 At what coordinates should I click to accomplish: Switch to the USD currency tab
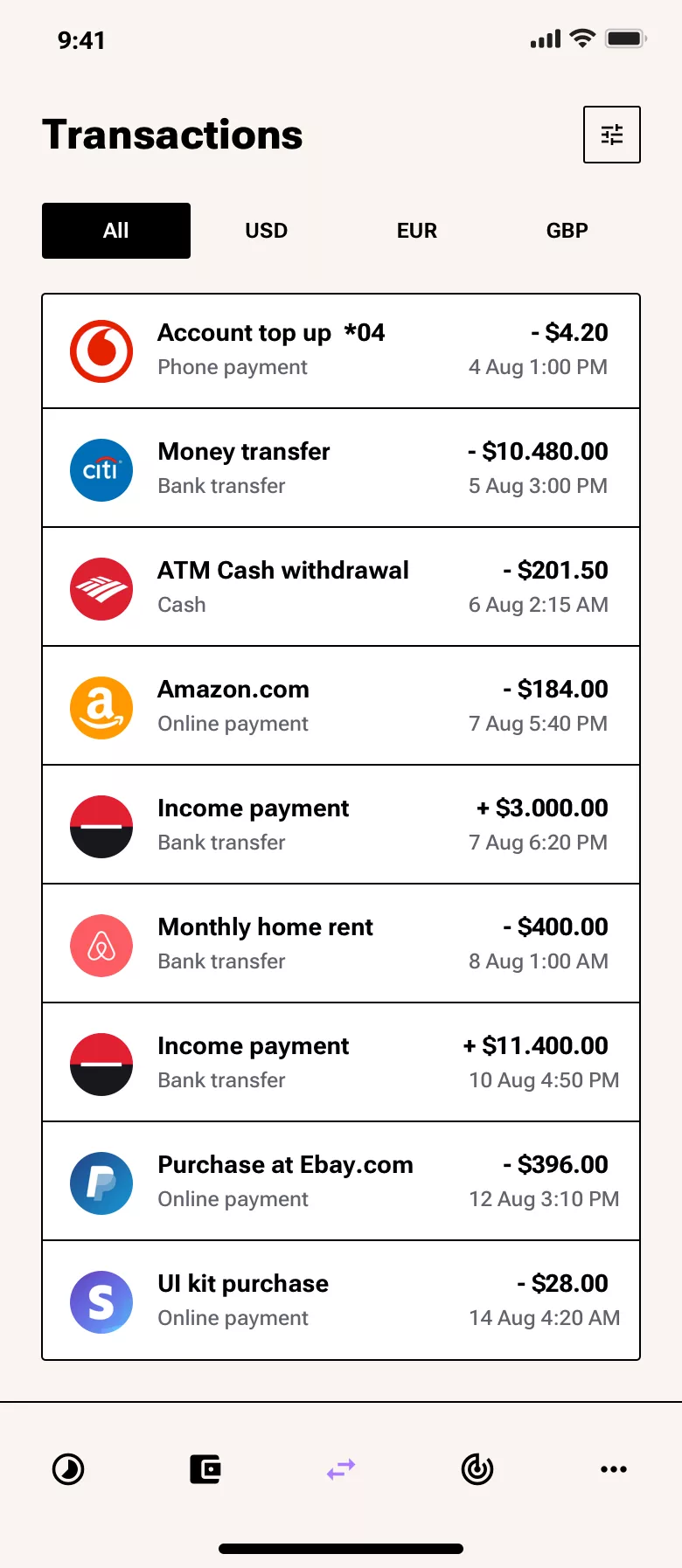tap(266, 231)
